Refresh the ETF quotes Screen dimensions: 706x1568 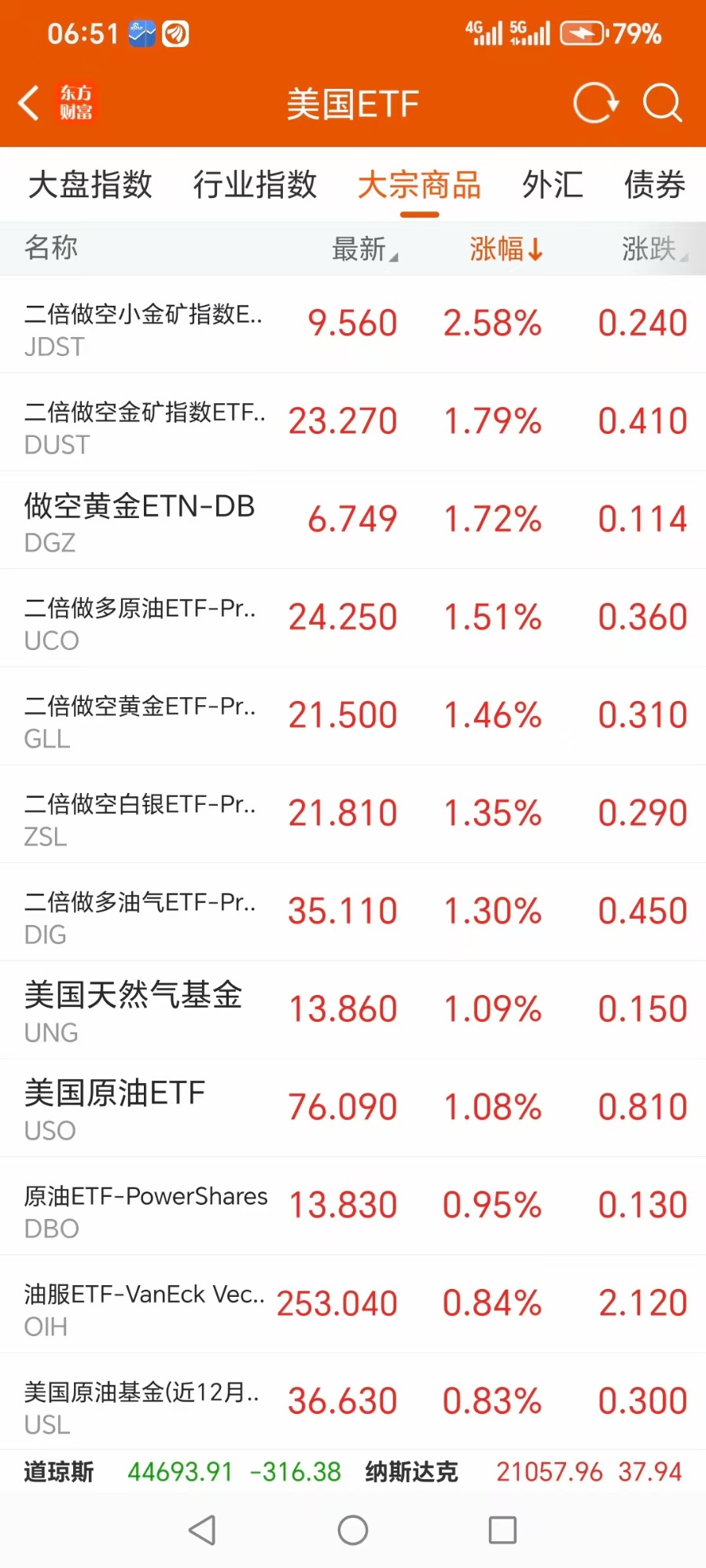click(595, 103)
